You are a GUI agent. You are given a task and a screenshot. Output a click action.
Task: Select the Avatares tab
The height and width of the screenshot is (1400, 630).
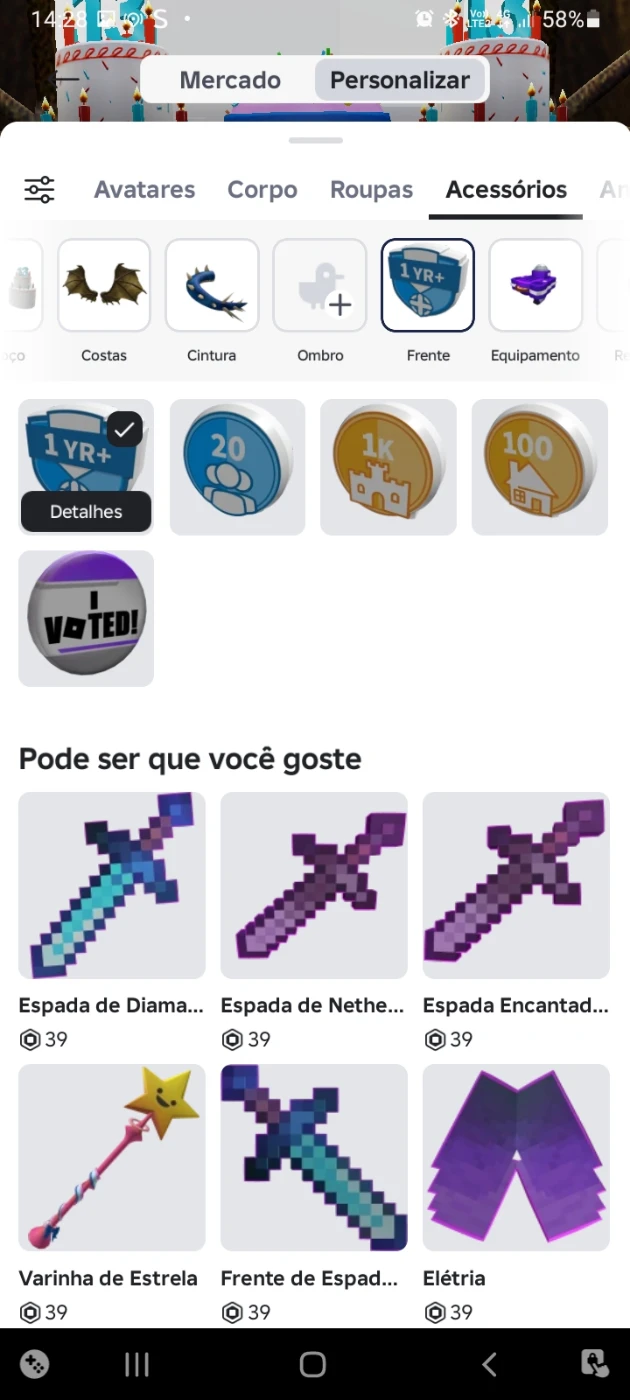[144, 189]
